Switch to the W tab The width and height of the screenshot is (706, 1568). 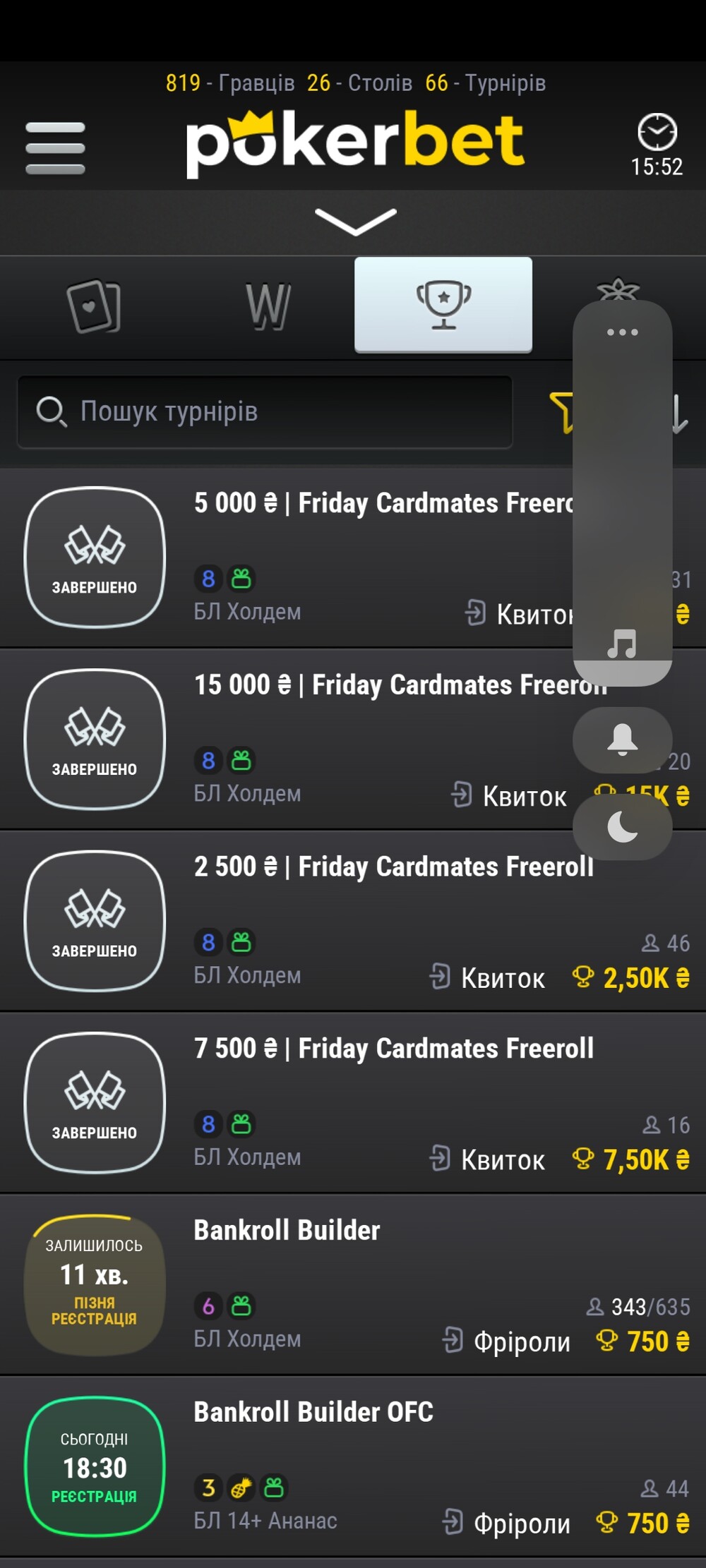[x=268, y=306]
